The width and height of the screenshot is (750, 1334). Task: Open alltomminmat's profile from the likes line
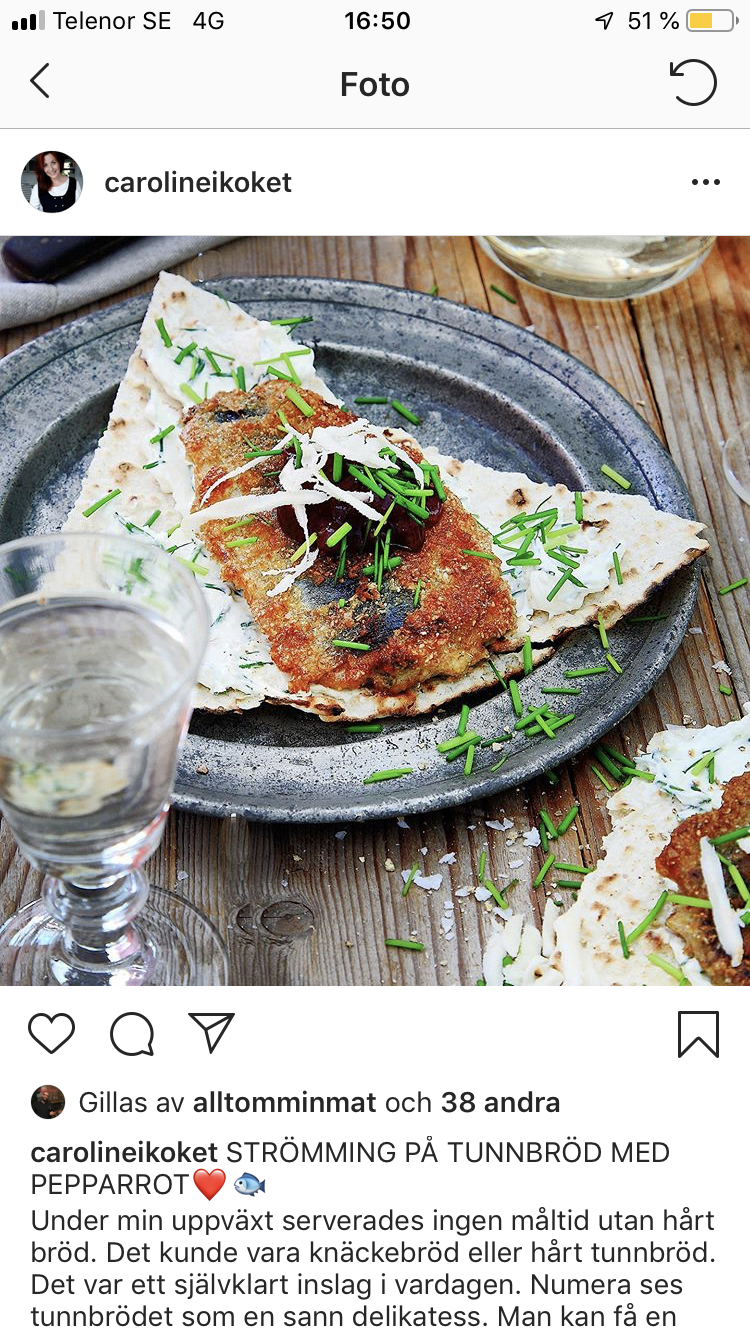pyautogui.click(x=284, y=1103)
